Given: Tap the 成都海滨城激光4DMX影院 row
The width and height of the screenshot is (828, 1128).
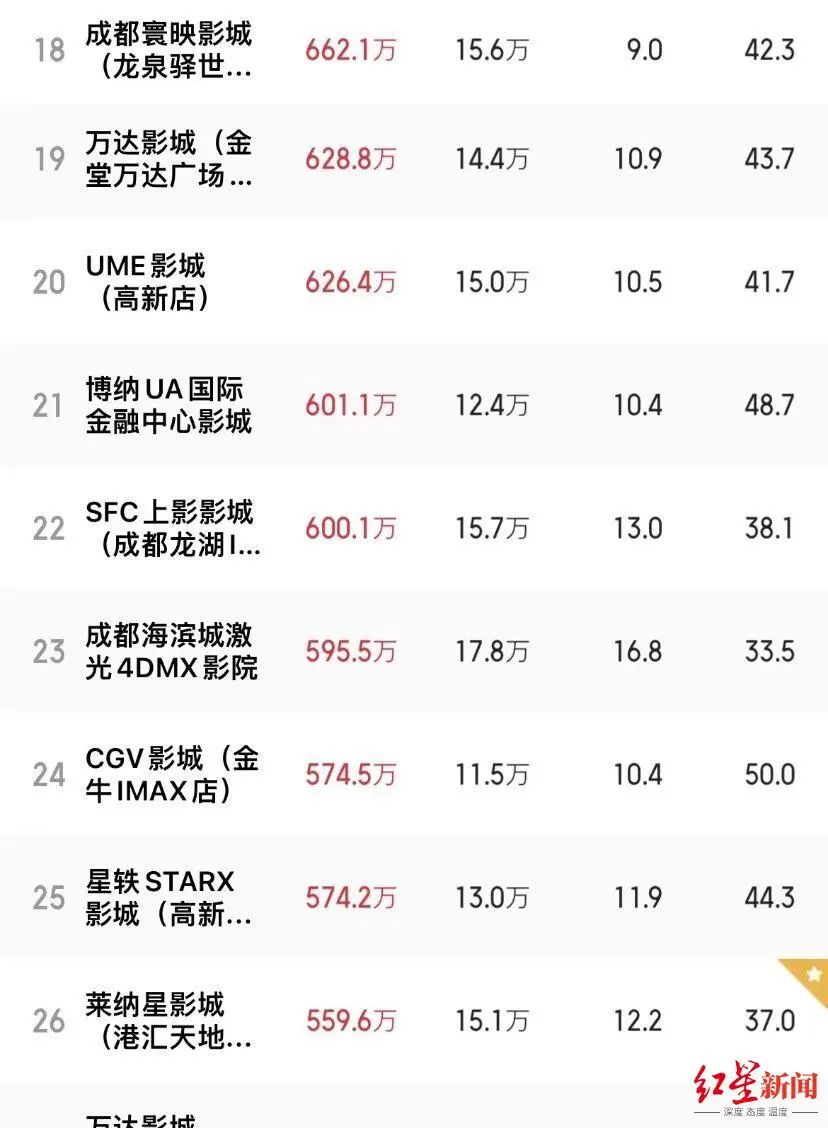Looking at the screenshot, I should click(x=414, y=651).
